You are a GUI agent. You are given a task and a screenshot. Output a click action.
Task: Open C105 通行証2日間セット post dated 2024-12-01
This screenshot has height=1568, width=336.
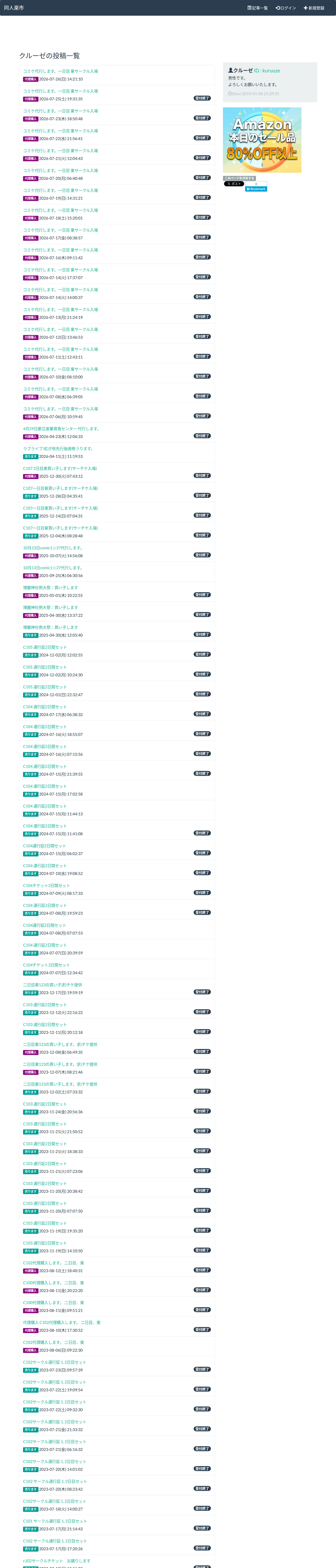pos(45,687)
